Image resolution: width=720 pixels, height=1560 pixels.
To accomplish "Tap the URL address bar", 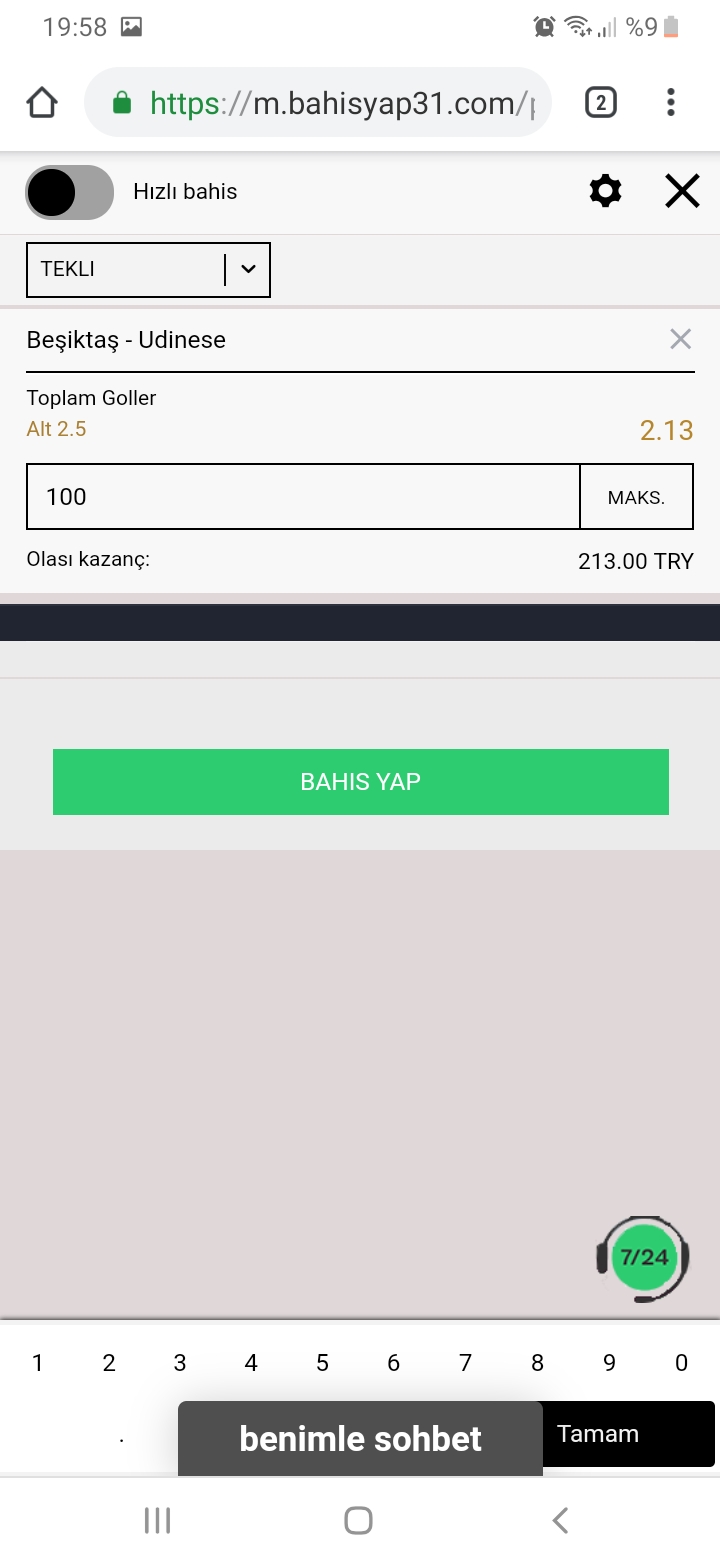I will click(x=318, y=102).
